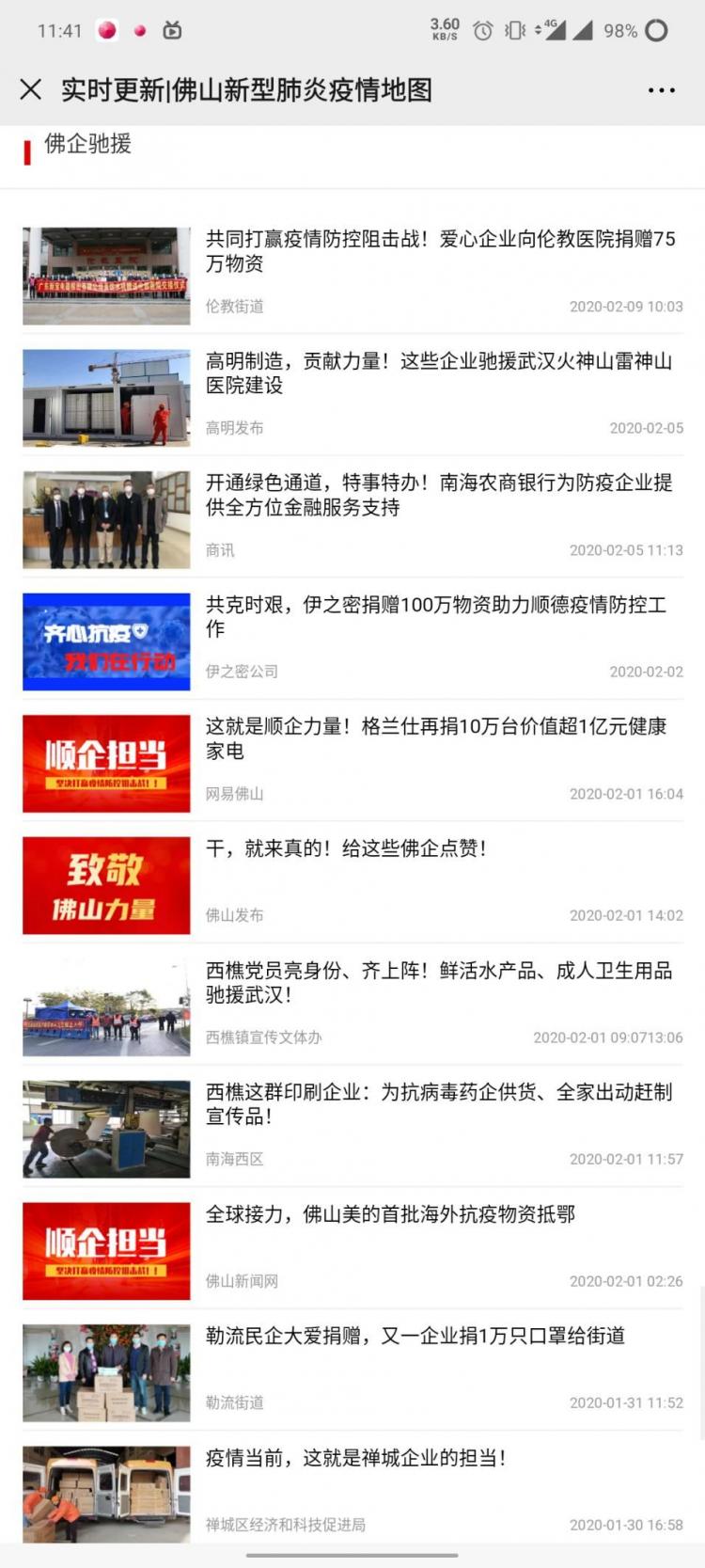Open the 格兰仕再捐10万台 article
The image size is (705, 1568).
tap(352, 761)
